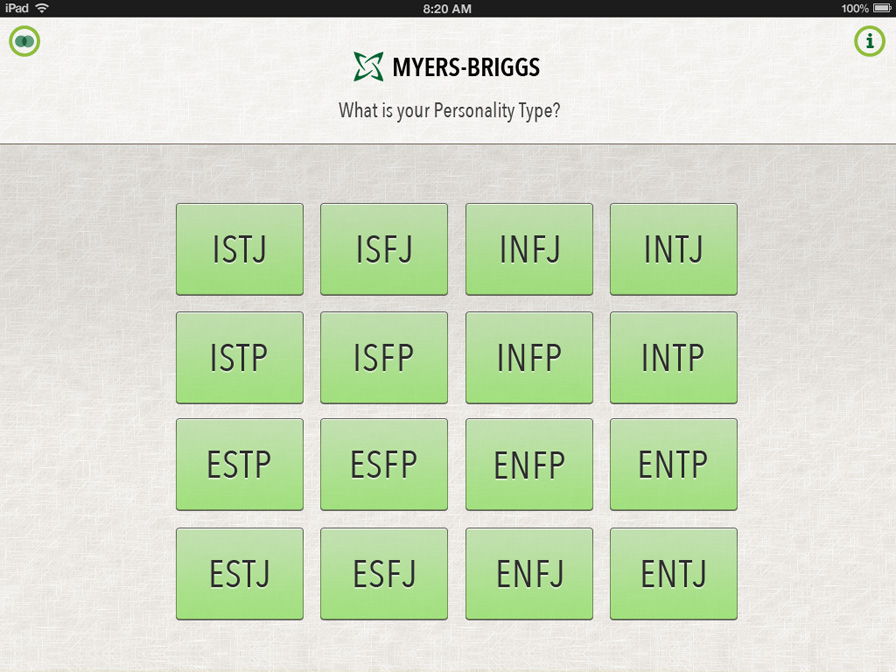896x672 pixels.
Task: Open the info icon
Action: [x=869, y=41]
